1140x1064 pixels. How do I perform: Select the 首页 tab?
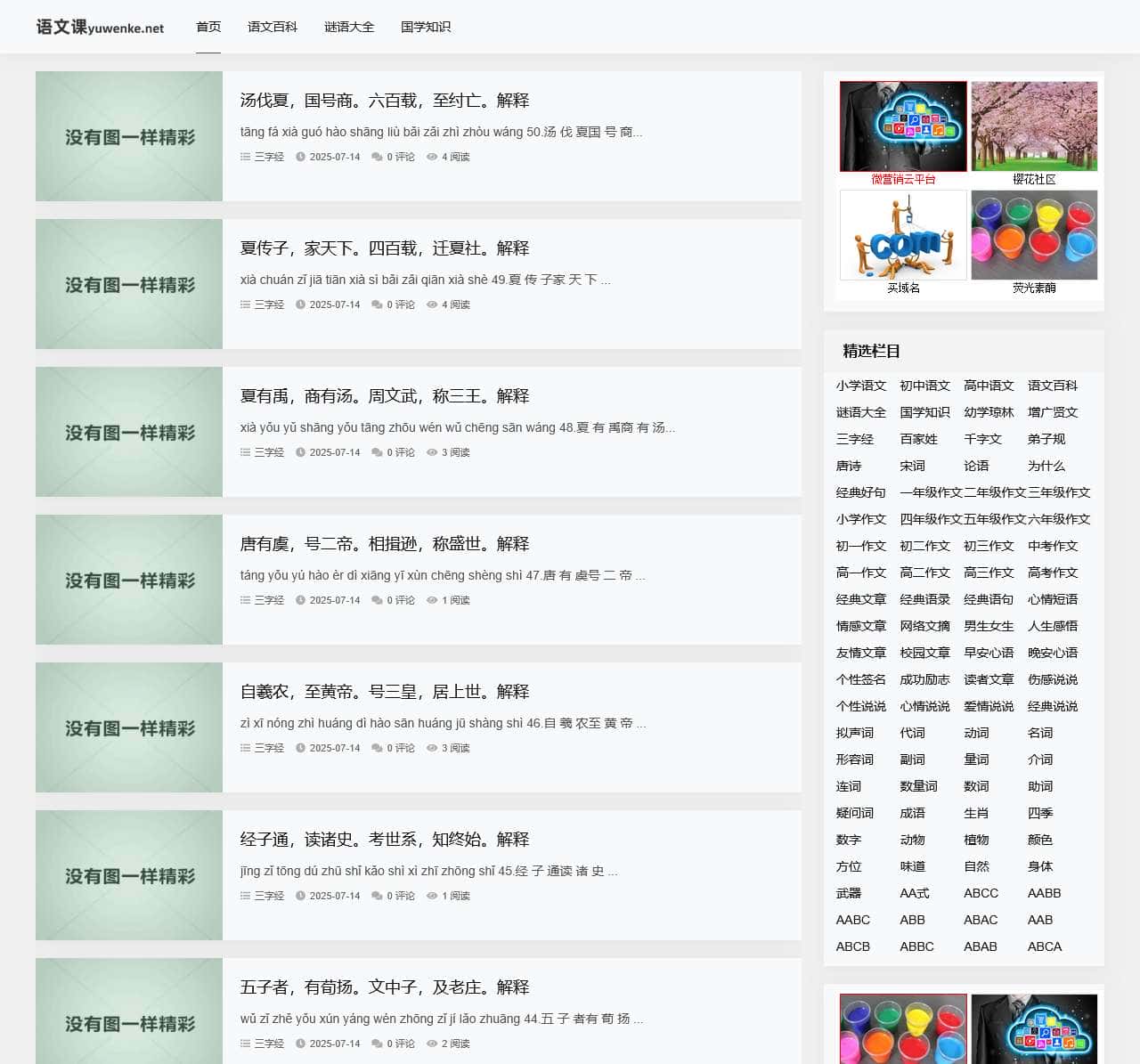tap(208, 27)
